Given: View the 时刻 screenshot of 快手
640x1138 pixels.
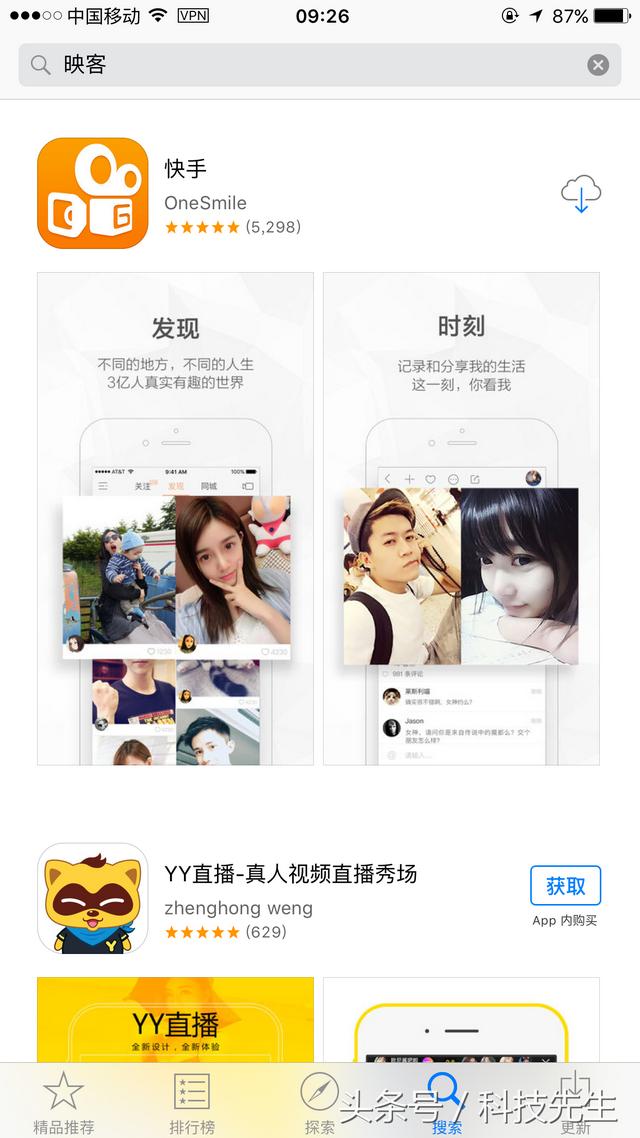Looking at the screenshot, I should (461, 518).
